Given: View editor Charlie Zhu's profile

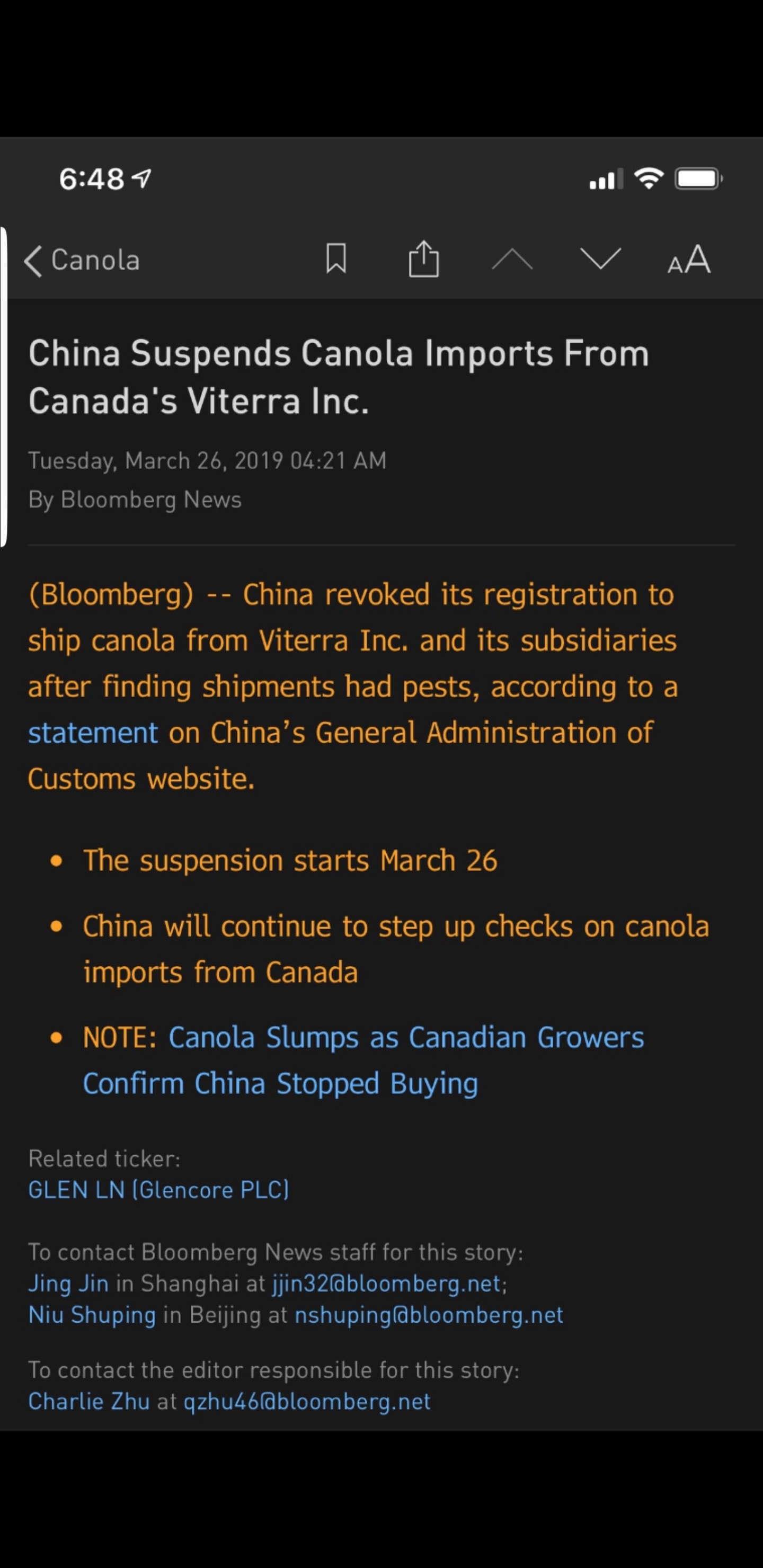Looking at the screenshot, I should pos(89,1401).
